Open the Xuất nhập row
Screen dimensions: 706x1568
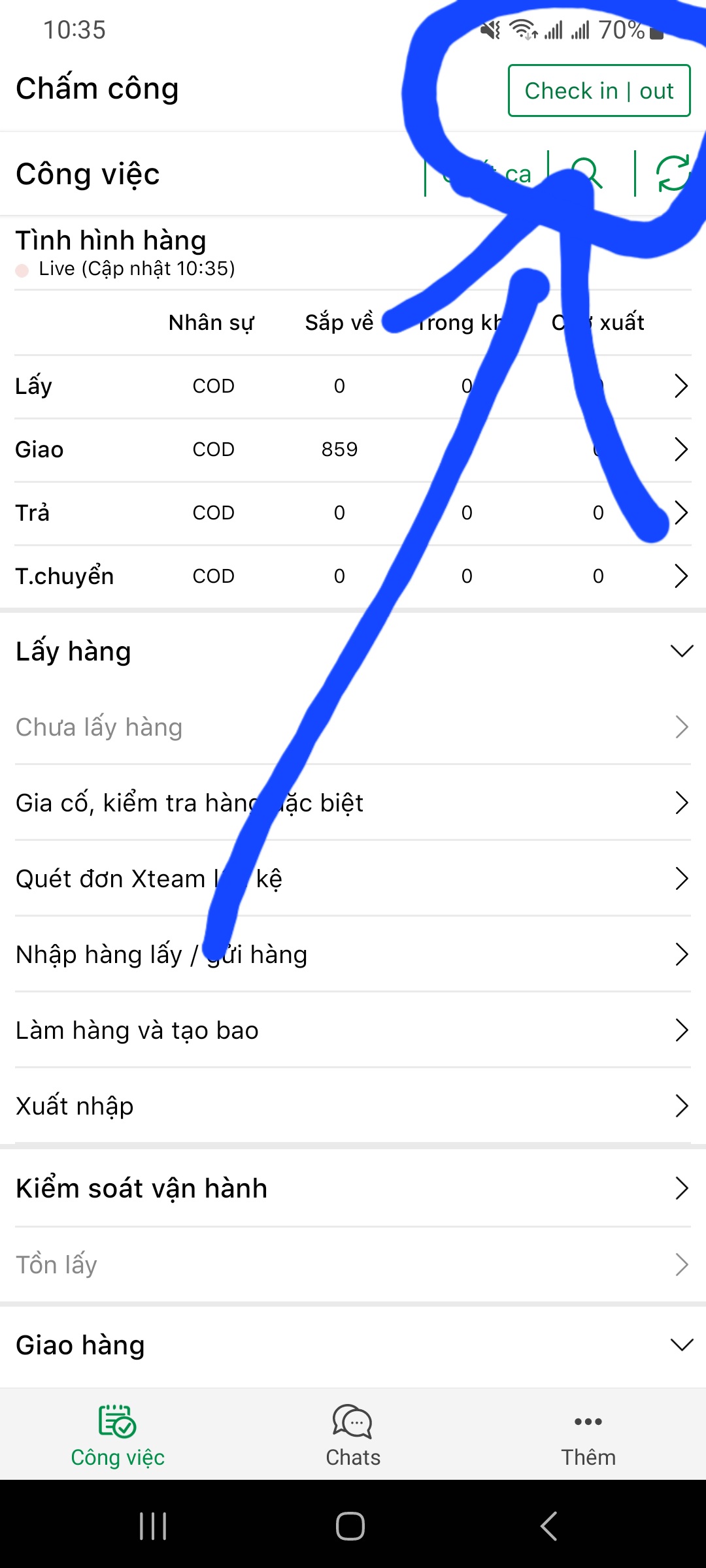[x=353, y=1106]
